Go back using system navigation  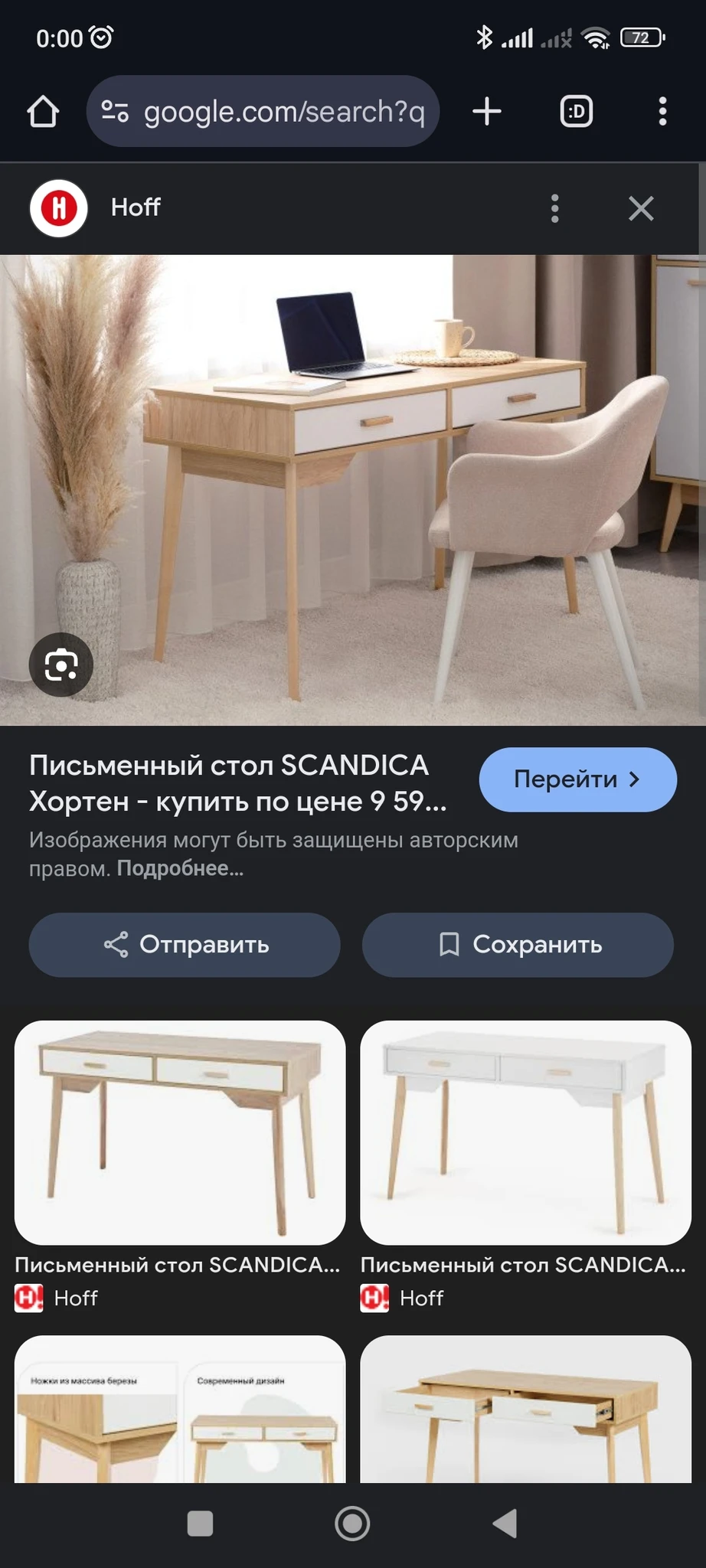(505, 1524)
